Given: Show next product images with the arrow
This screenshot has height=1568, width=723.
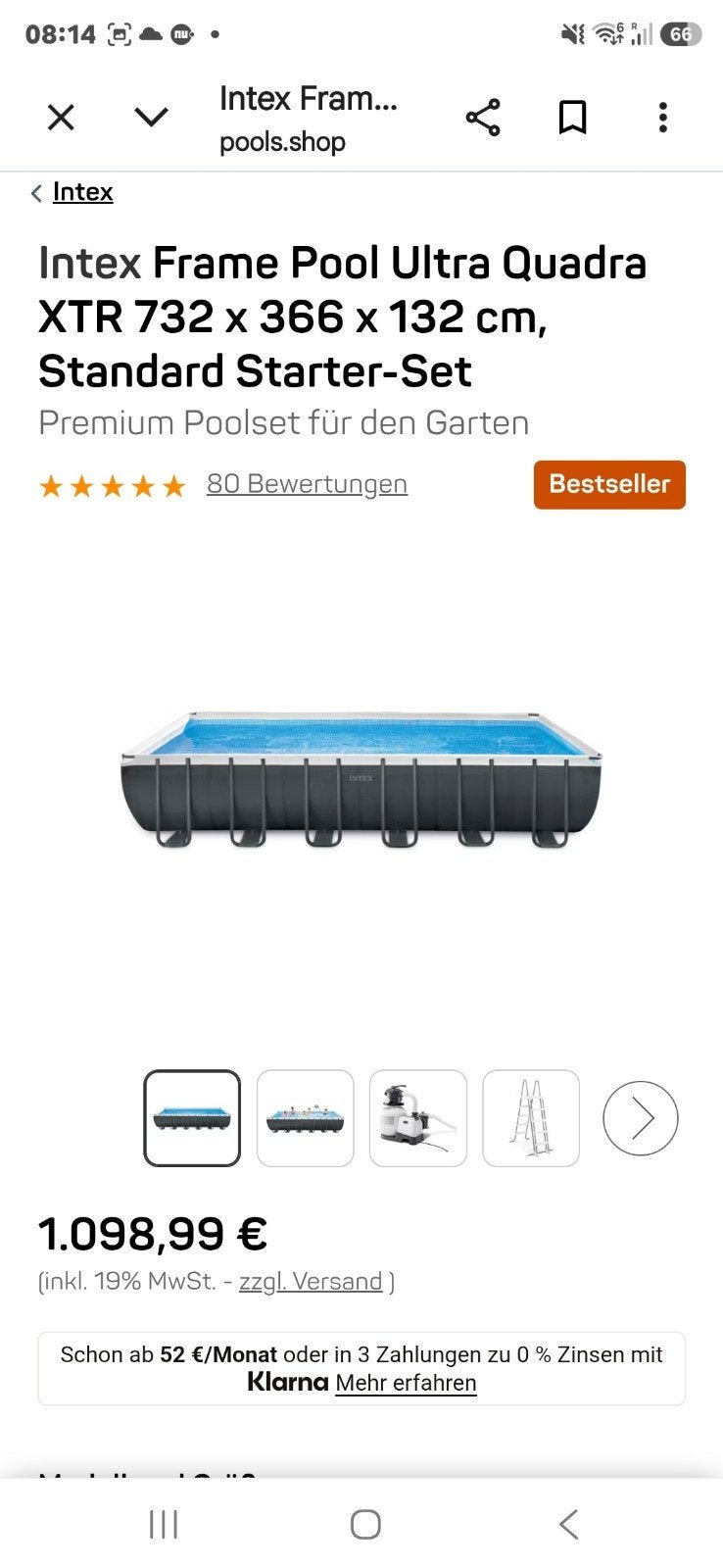Looking at the screenshot, I should click(x=641, y=1118).
